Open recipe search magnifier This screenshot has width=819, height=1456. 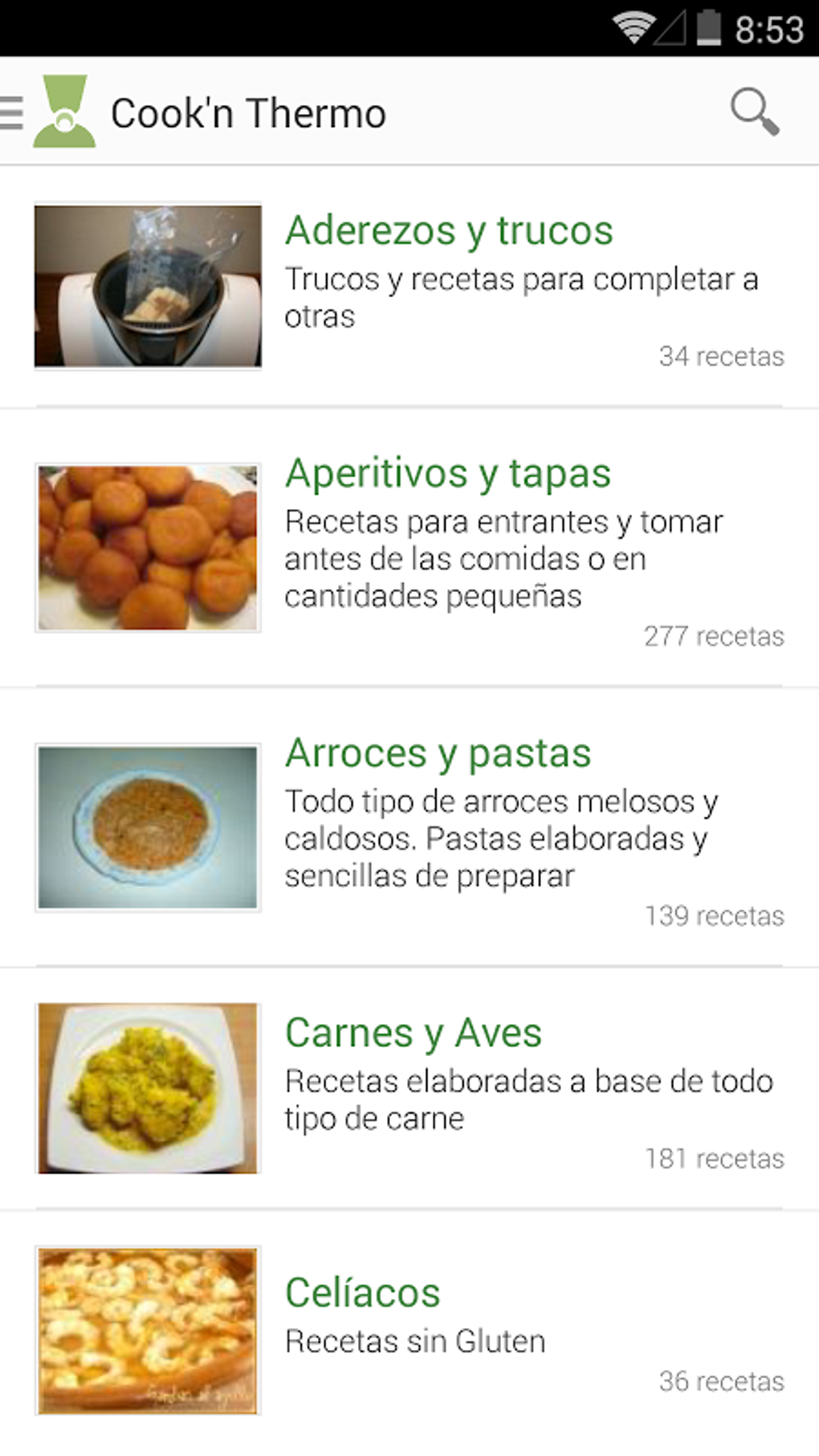(x=754, y=112)
